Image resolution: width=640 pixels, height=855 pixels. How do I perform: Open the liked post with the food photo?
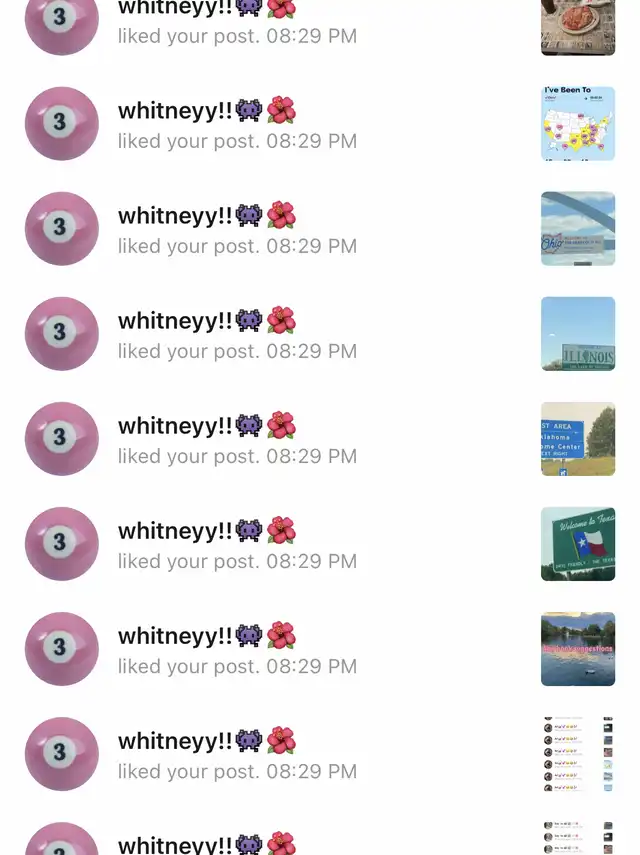coord(577,26)
